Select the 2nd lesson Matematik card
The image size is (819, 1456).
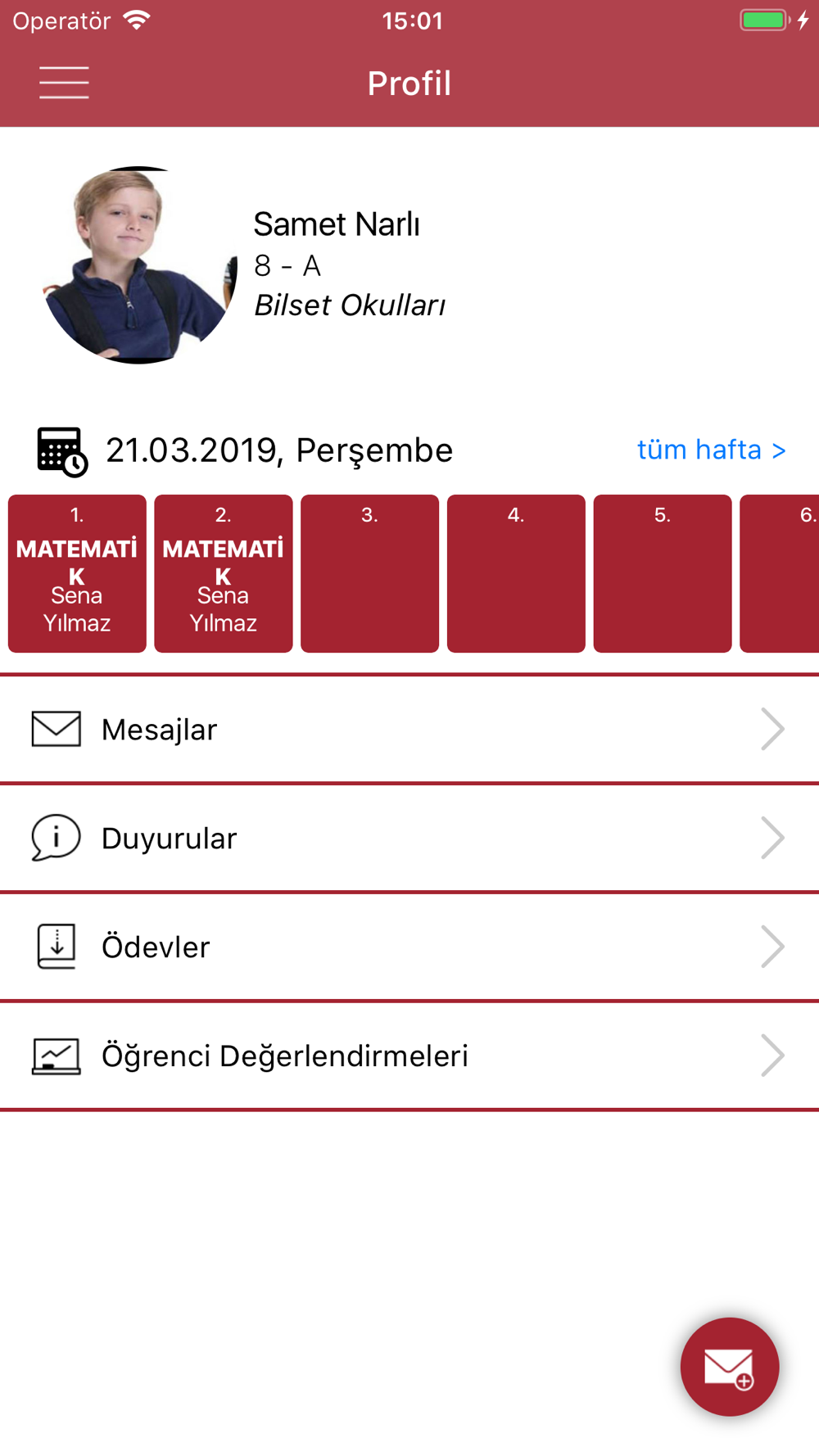224,573
